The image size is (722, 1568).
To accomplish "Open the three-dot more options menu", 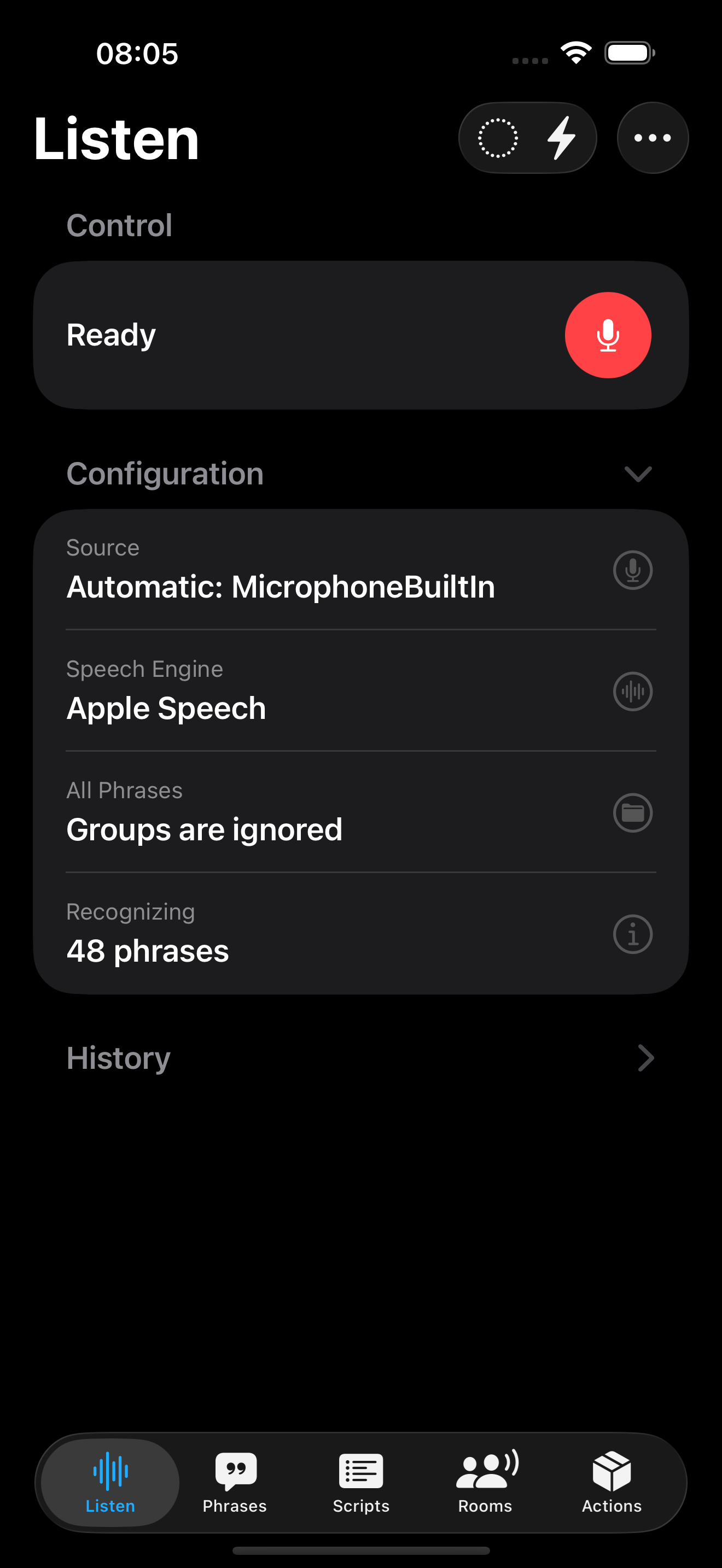I will [652, 138].
